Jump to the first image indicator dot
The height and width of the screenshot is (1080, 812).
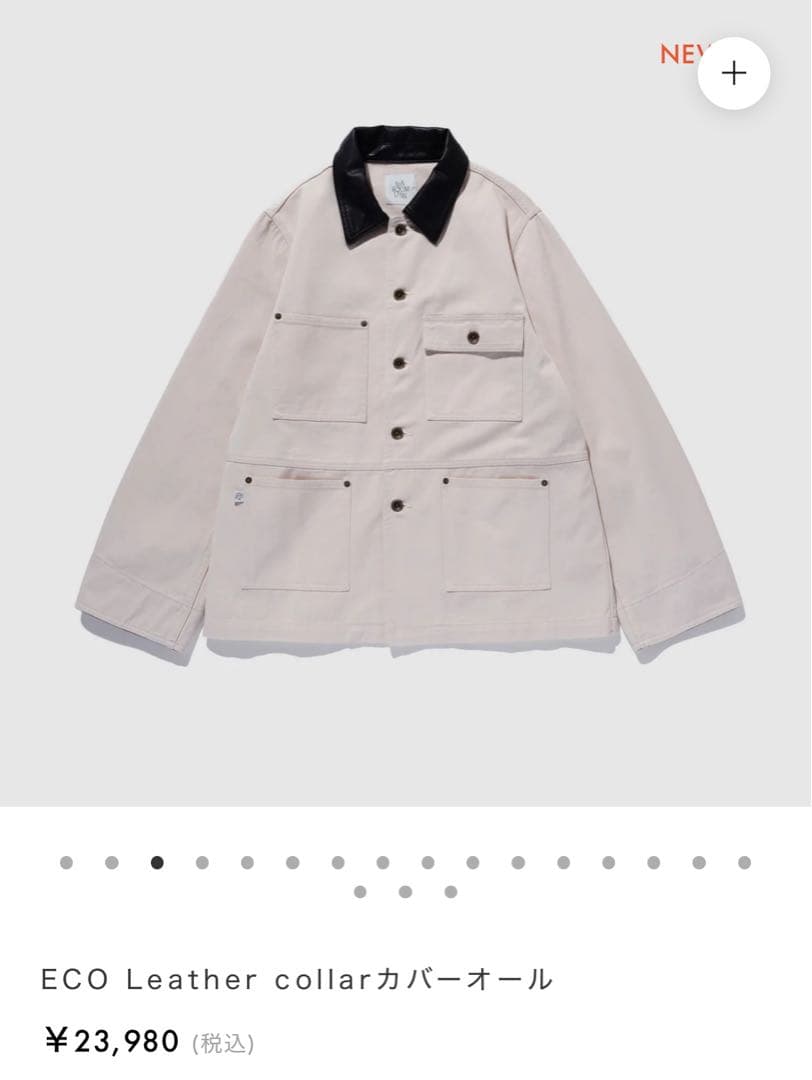pyautogui.click(x=66, y=863)
